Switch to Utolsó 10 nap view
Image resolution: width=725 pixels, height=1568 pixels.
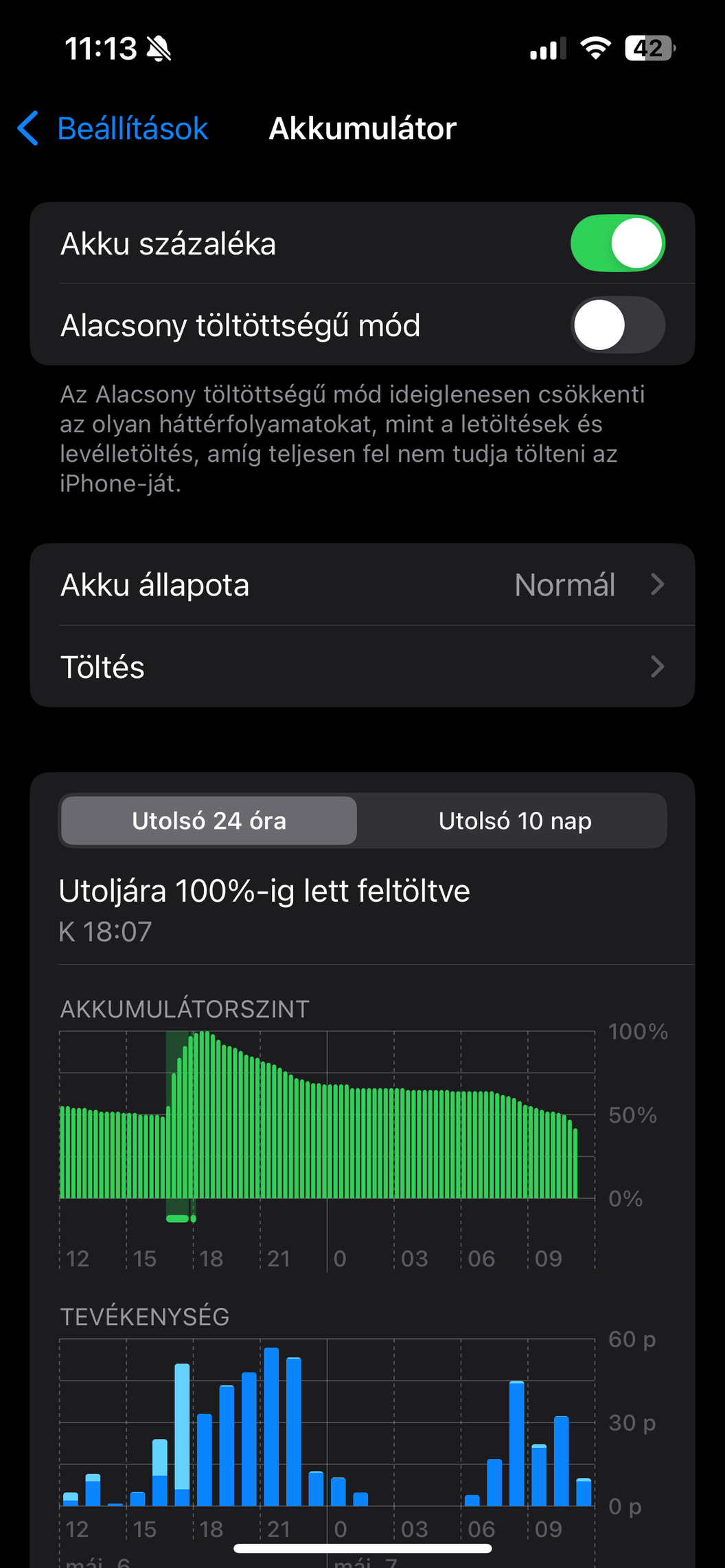[514, 821]
